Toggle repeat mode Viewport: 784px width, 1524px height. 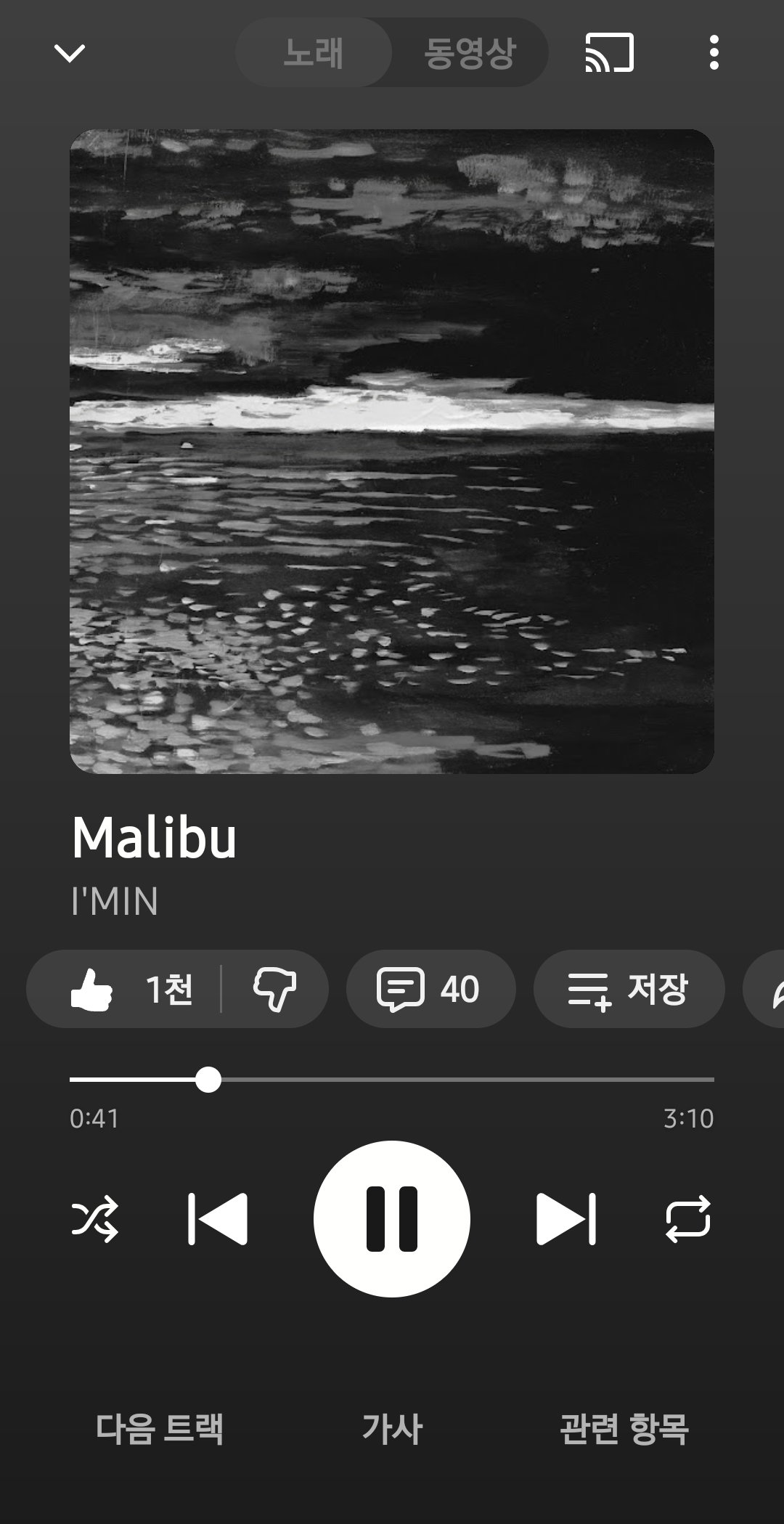coord(688,1218)
